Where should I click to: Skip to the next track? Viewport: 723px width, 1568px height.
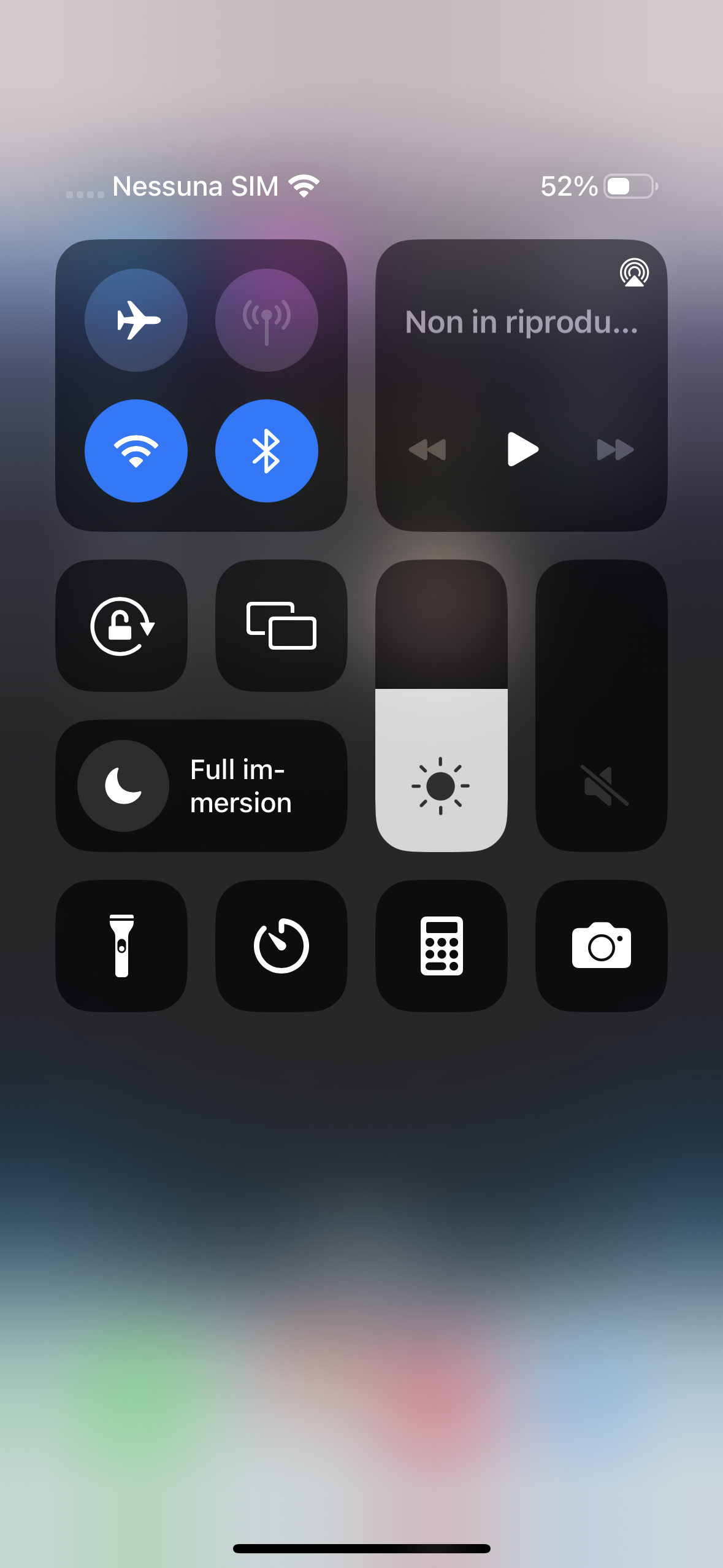tap(615, 449)
